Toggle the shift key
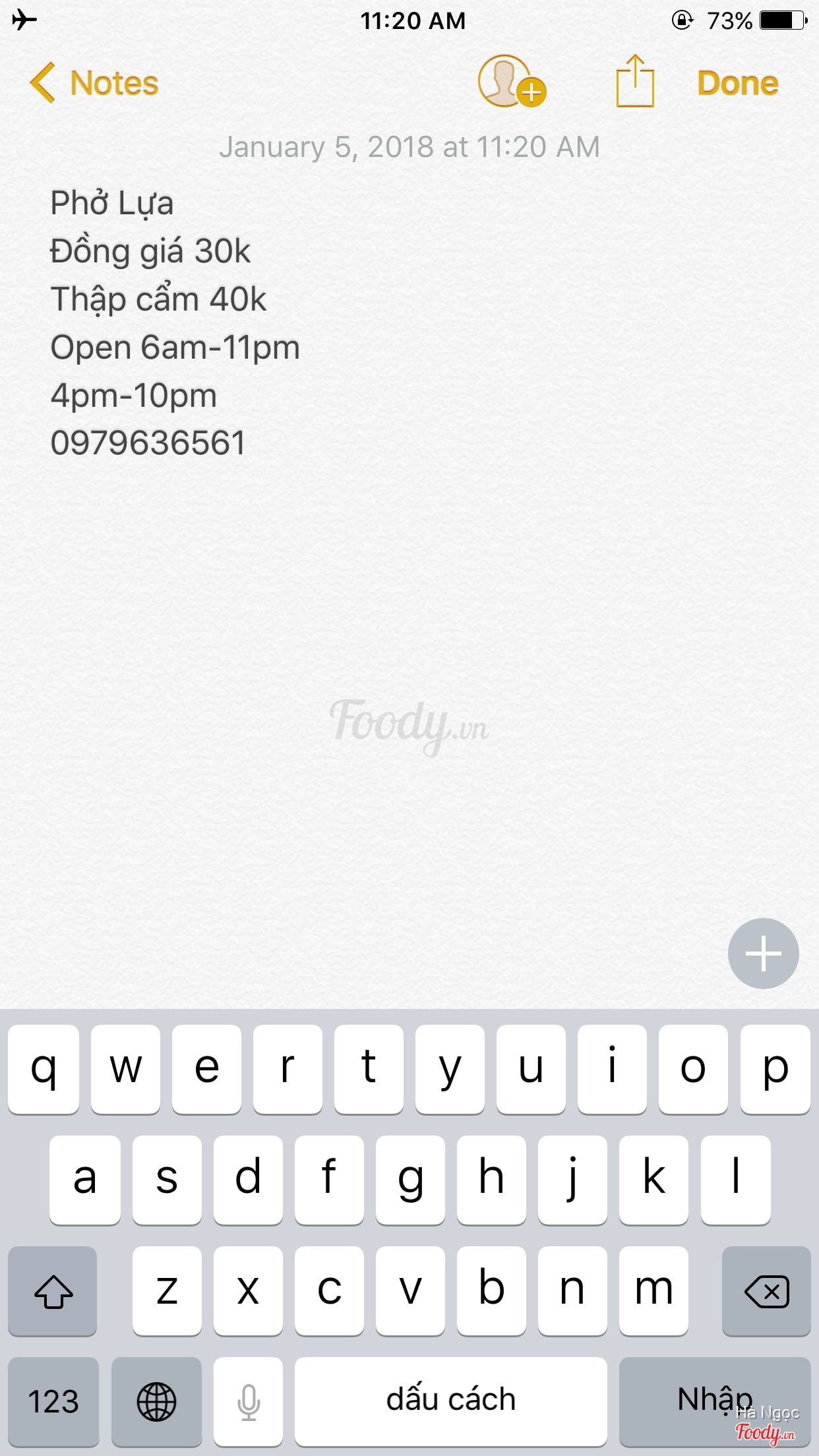 (x=53, y=1291)
